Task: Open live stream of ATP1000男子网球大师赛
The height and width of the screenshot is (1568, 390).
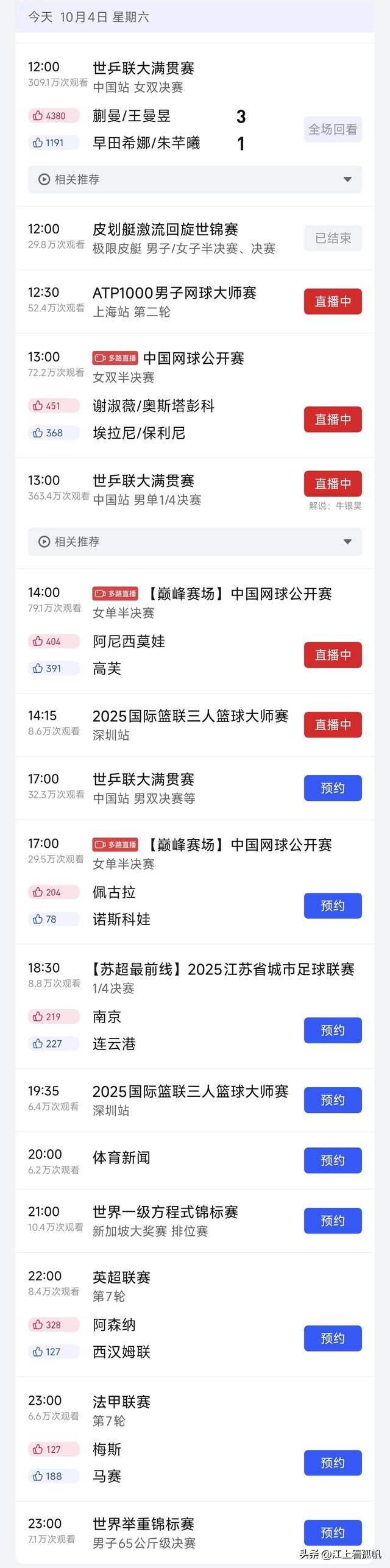Action: (333, 301)
